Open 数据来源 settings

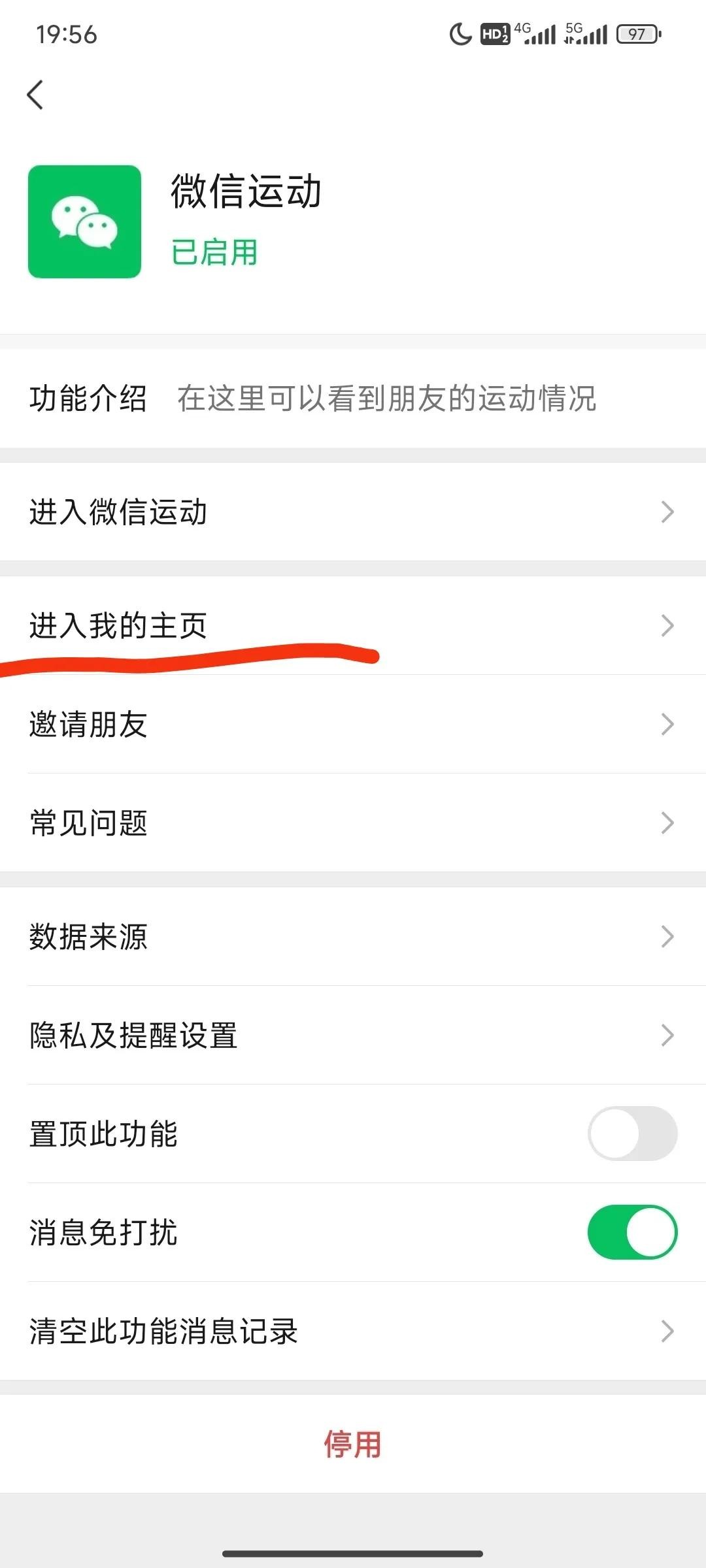353,936
